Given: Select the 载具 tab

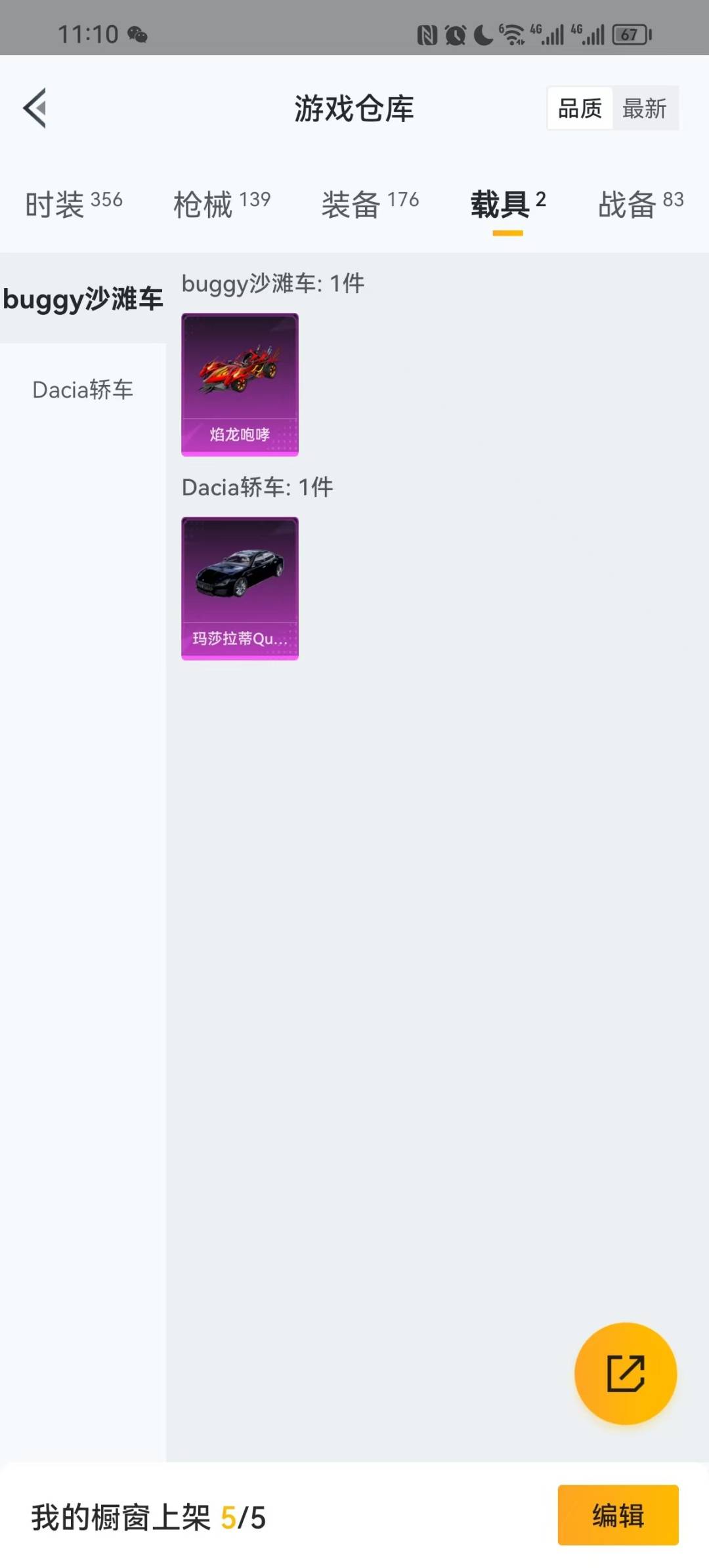Looking at the screenshot, I should coord(508,204).
